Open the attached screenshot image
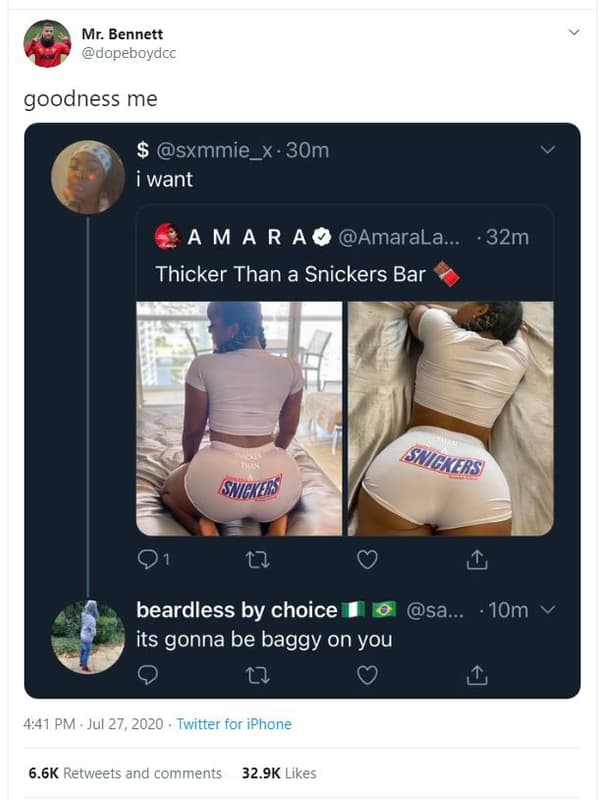The width and height of the screenshot is (601, 800). [302, 410]
